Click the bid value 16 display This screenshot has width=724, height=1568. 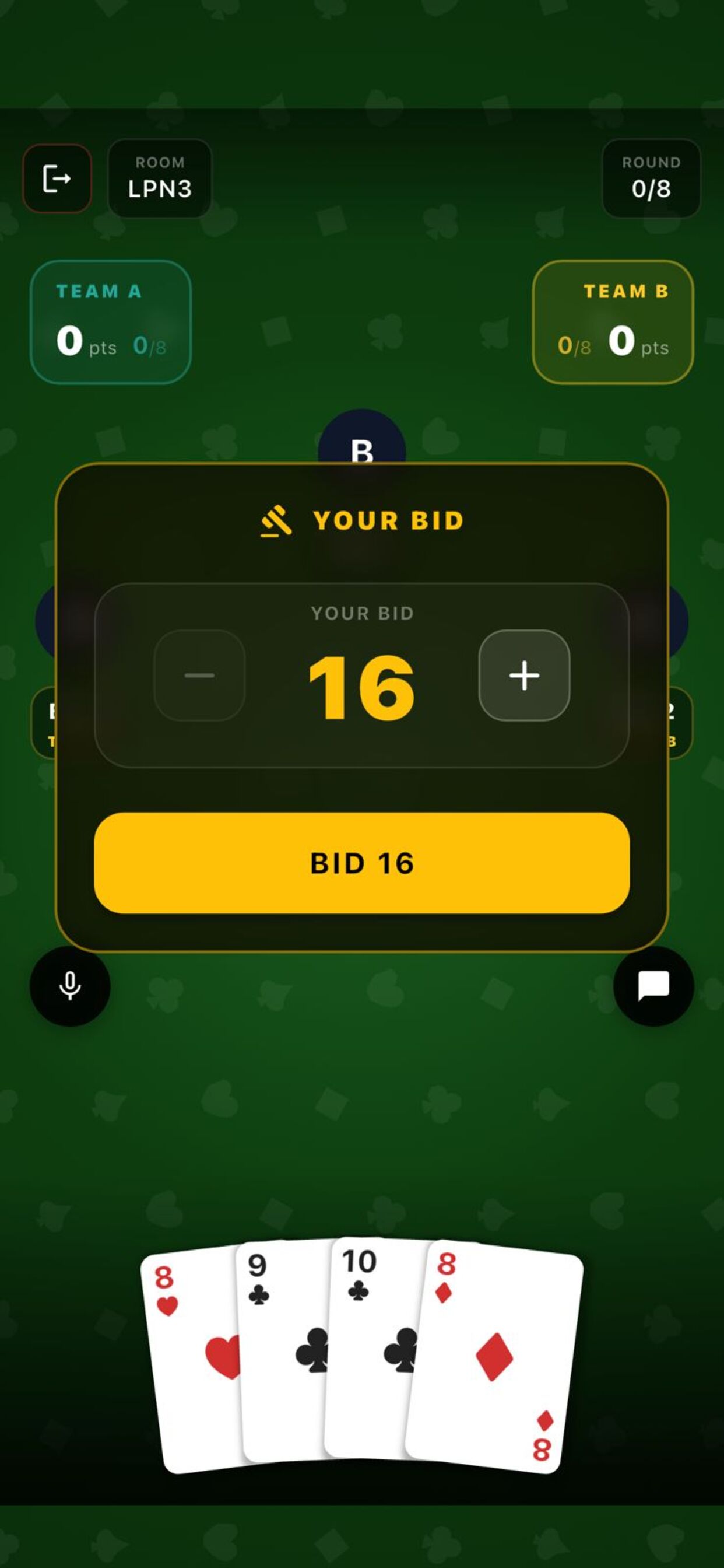coord(362,688)
